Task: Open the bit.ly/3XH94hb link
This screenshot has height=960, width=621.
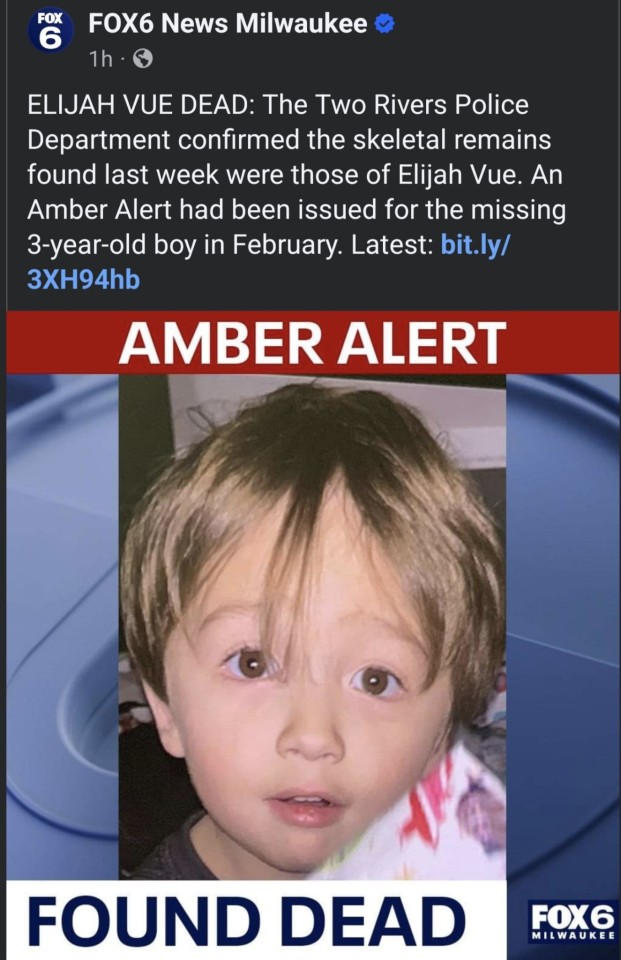Action: click(x=476, y=246)
